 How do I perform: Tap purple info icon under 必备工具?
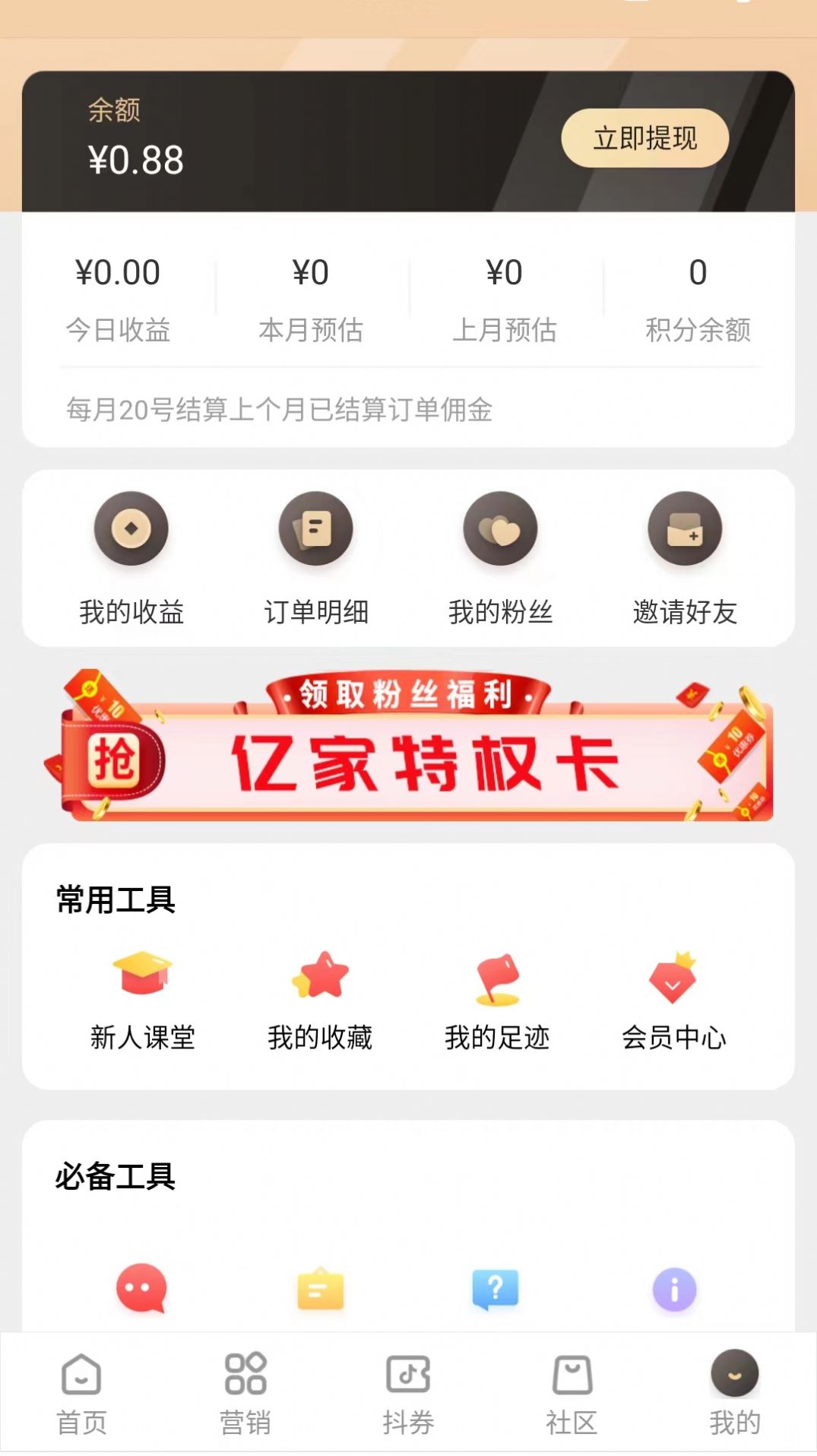[674, 1287]
